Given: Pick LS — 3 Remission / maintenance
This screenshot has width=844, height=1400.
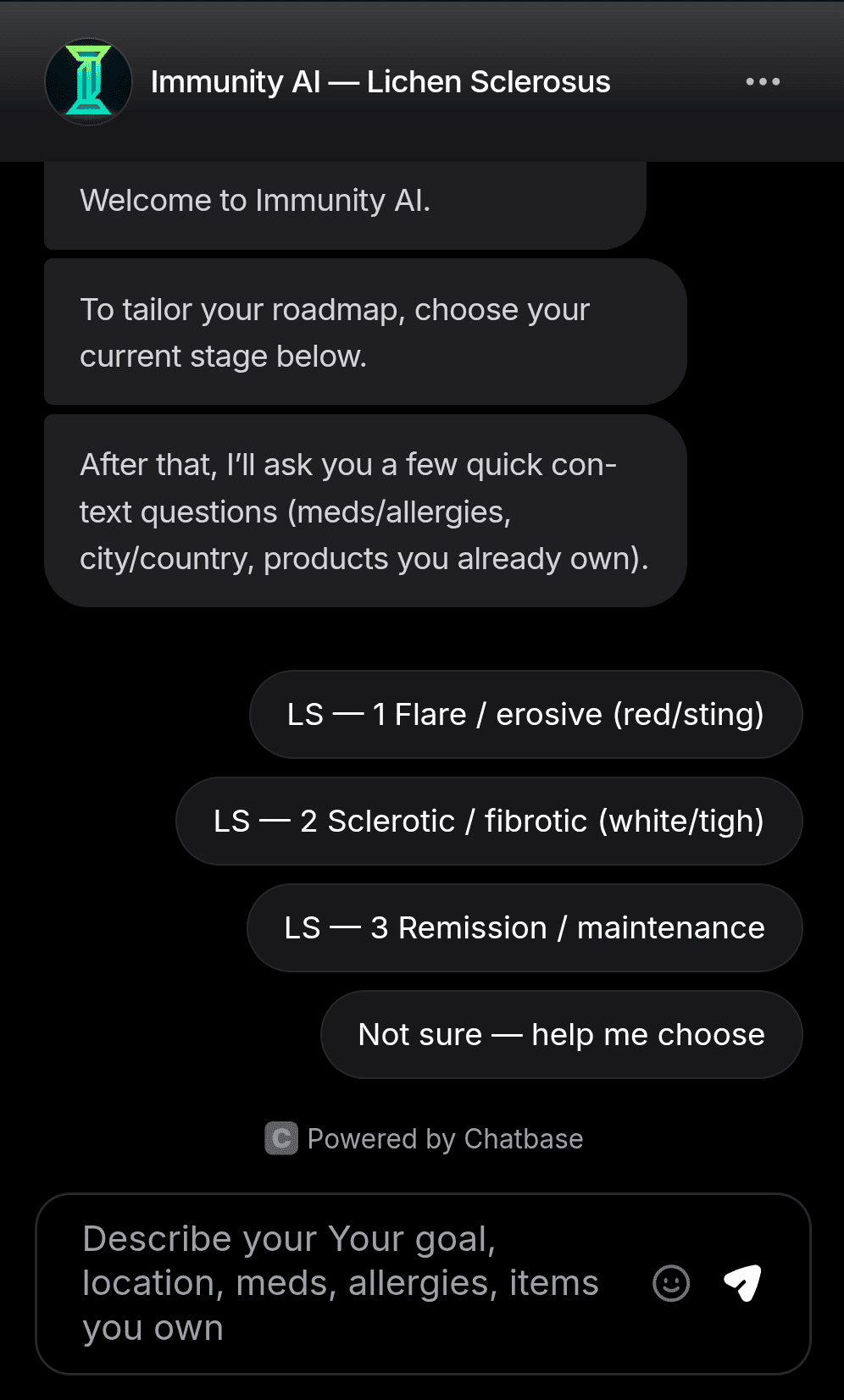Looking at the screenshot, I should pos(525,927).
